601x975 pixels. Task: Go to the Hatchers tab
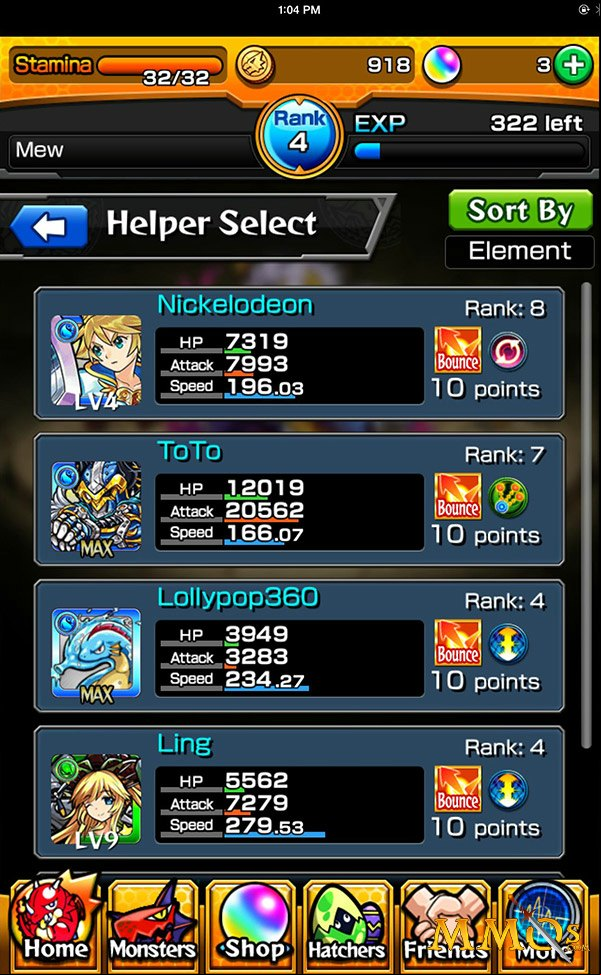coord(349,924)
